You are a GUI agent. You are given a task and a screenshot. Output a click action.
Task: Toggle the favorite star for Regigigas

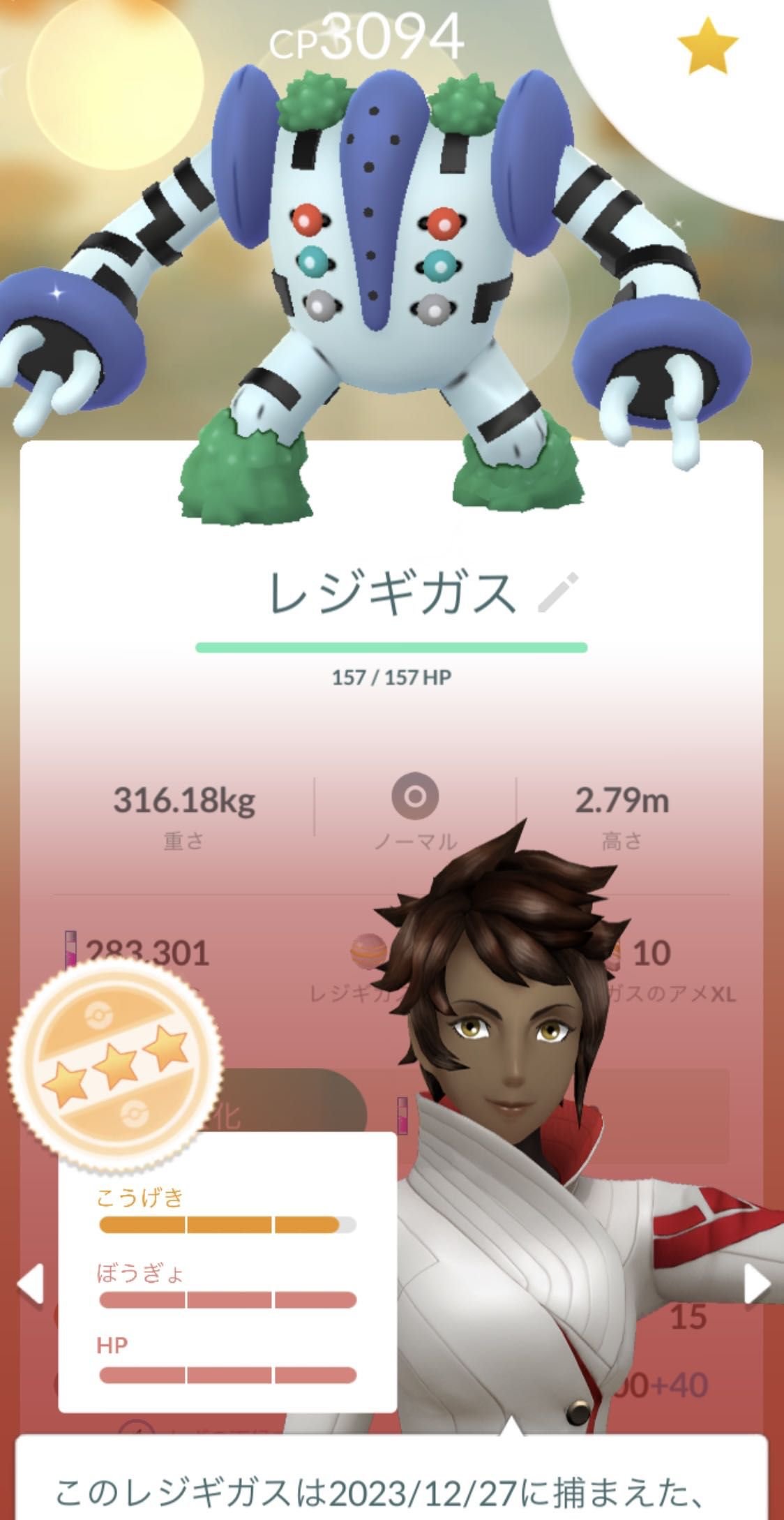tap(708, 47)
